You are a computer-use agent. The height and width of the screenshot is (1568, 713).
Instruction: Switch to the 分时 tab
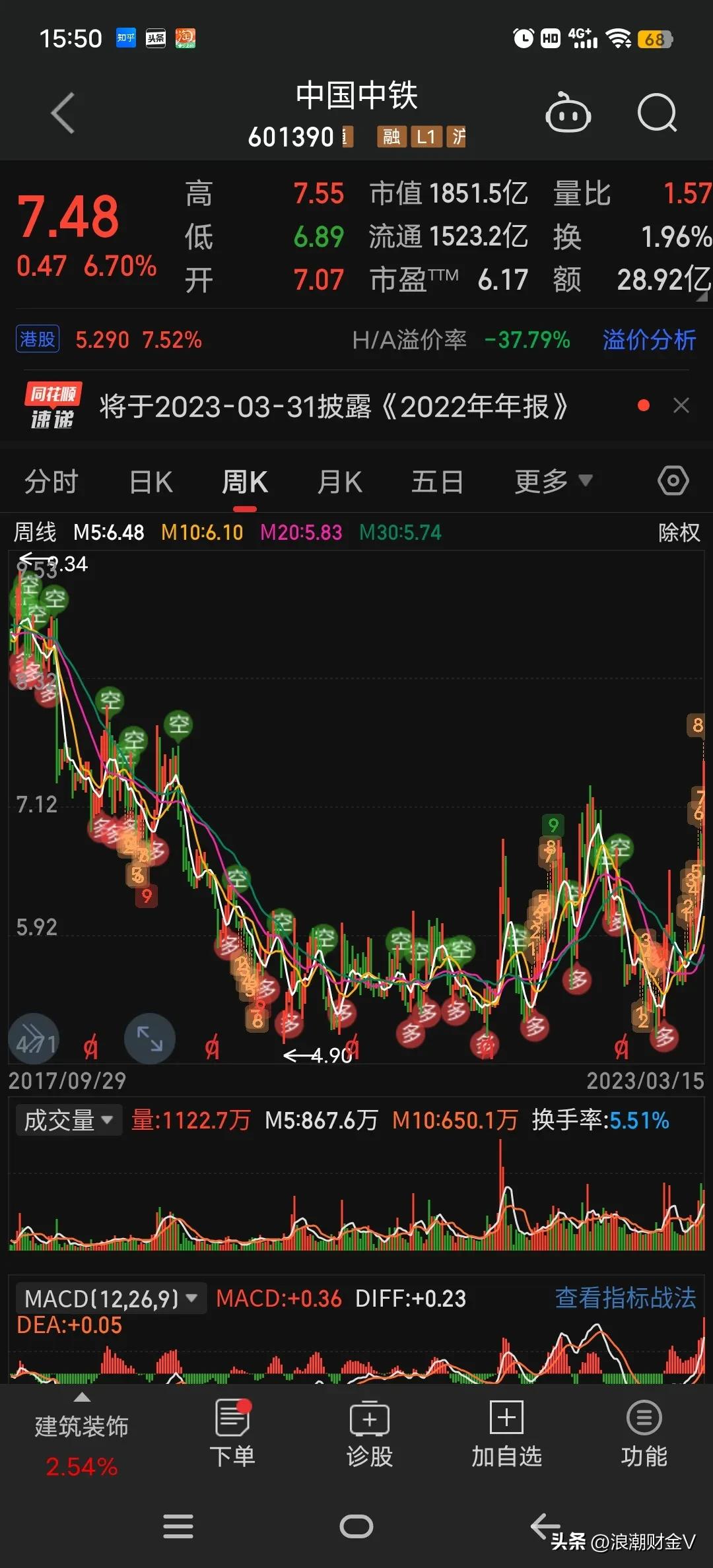51,481
